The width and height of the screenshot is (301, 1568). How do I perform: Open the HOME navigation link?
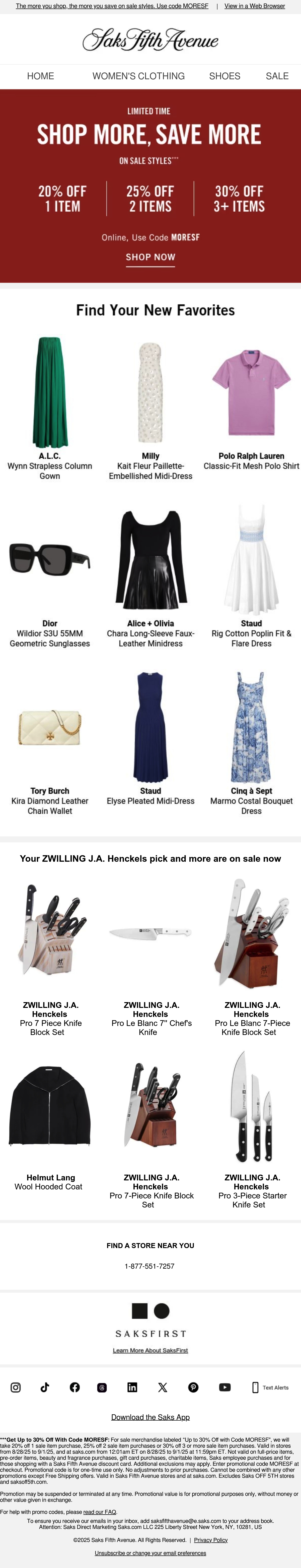41,76
